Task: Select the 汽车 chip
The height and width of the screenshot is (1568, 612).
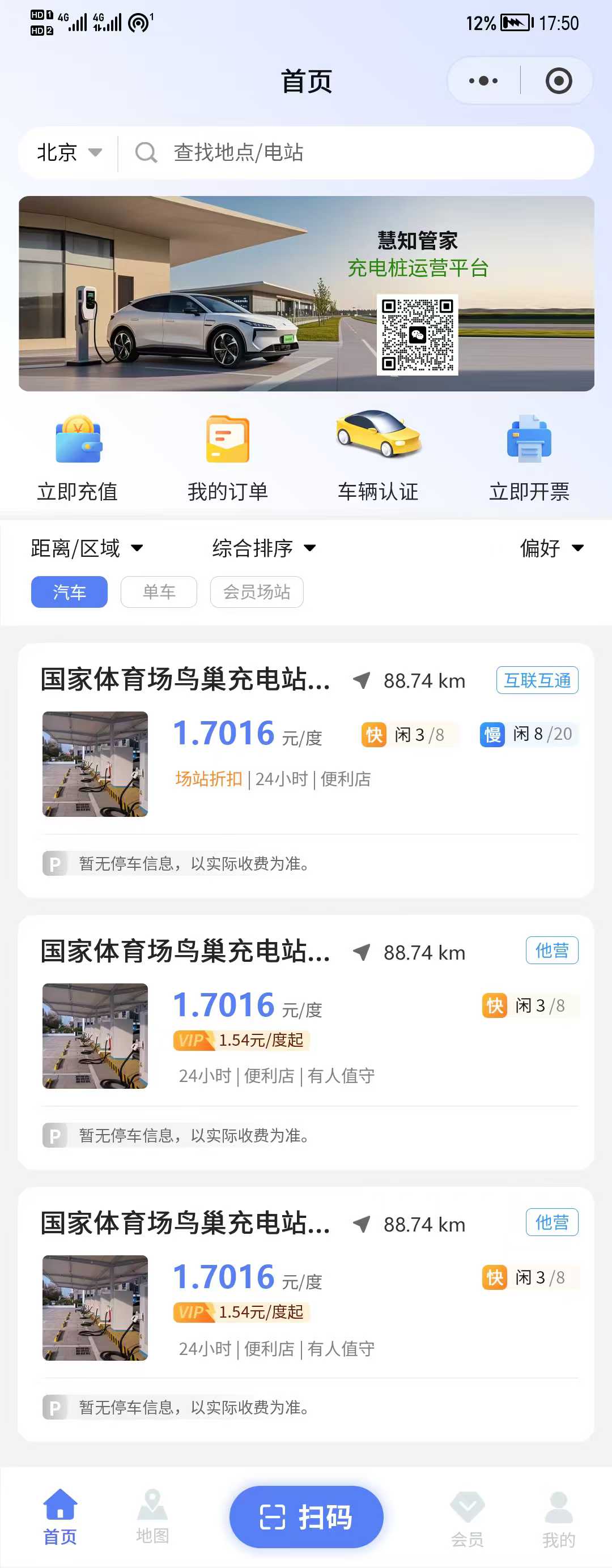Action: click(69, 591)
